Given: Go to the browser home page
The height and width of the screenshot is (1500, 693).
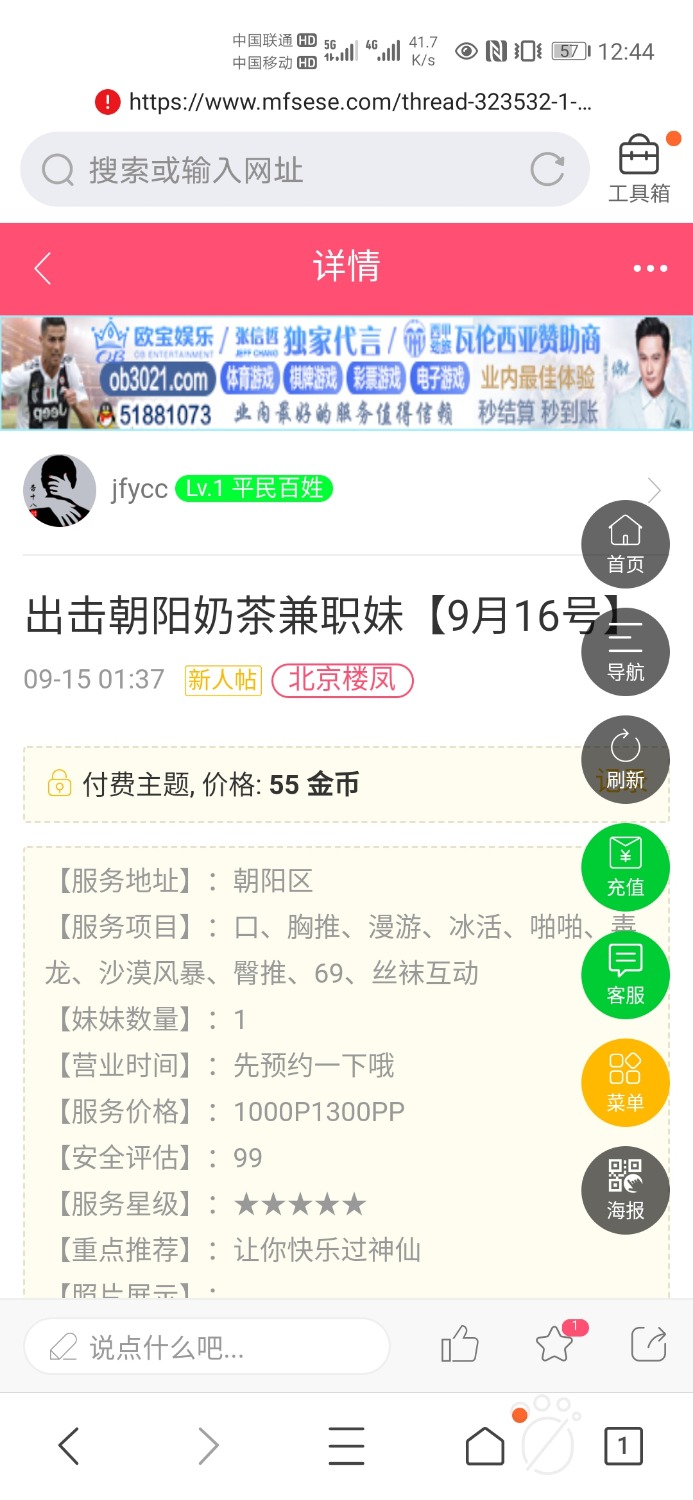Looking at the screenshot, I should [485, 1446].
